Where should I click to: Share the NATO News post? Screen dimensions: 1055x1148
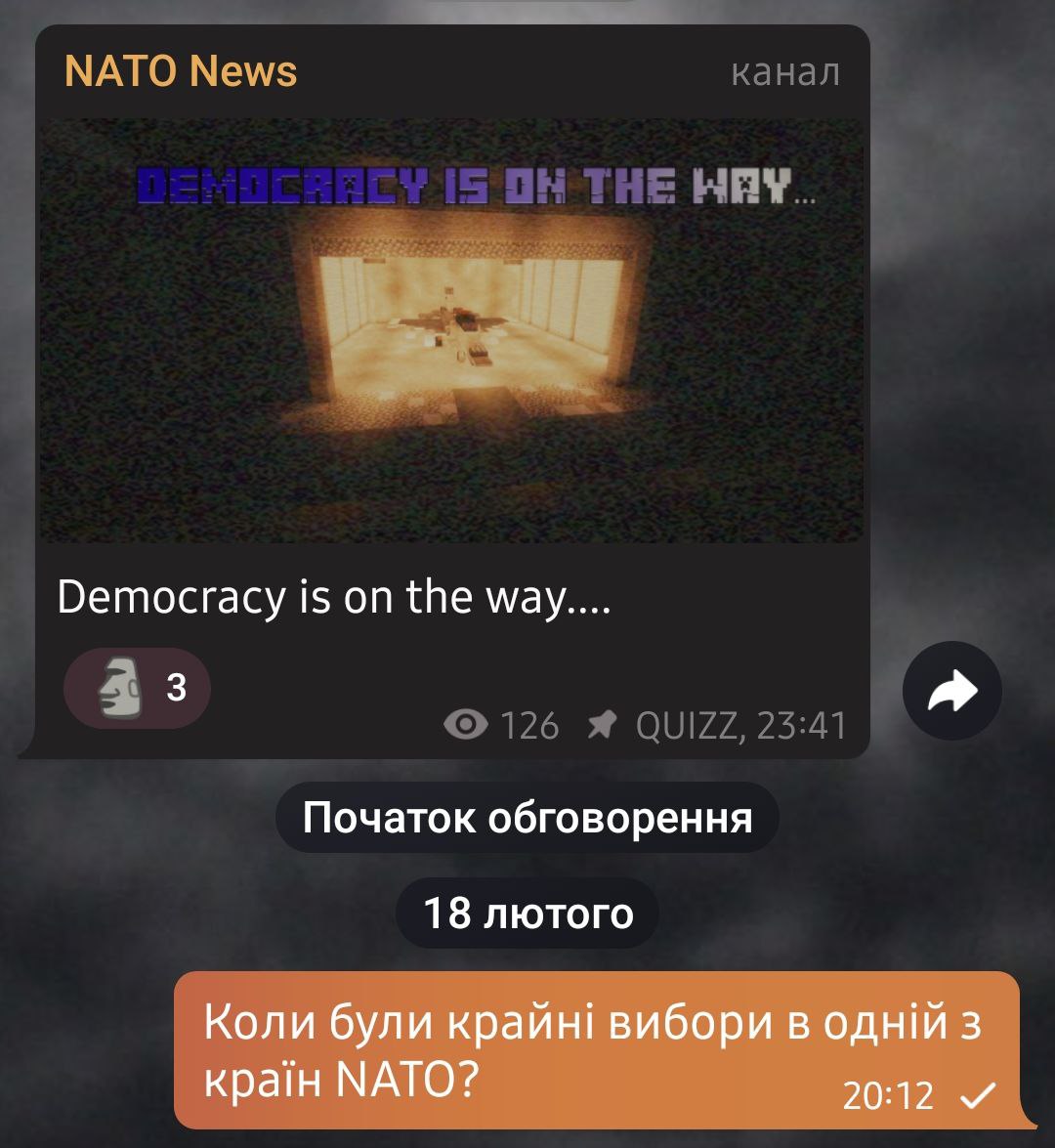pos(951,691)
